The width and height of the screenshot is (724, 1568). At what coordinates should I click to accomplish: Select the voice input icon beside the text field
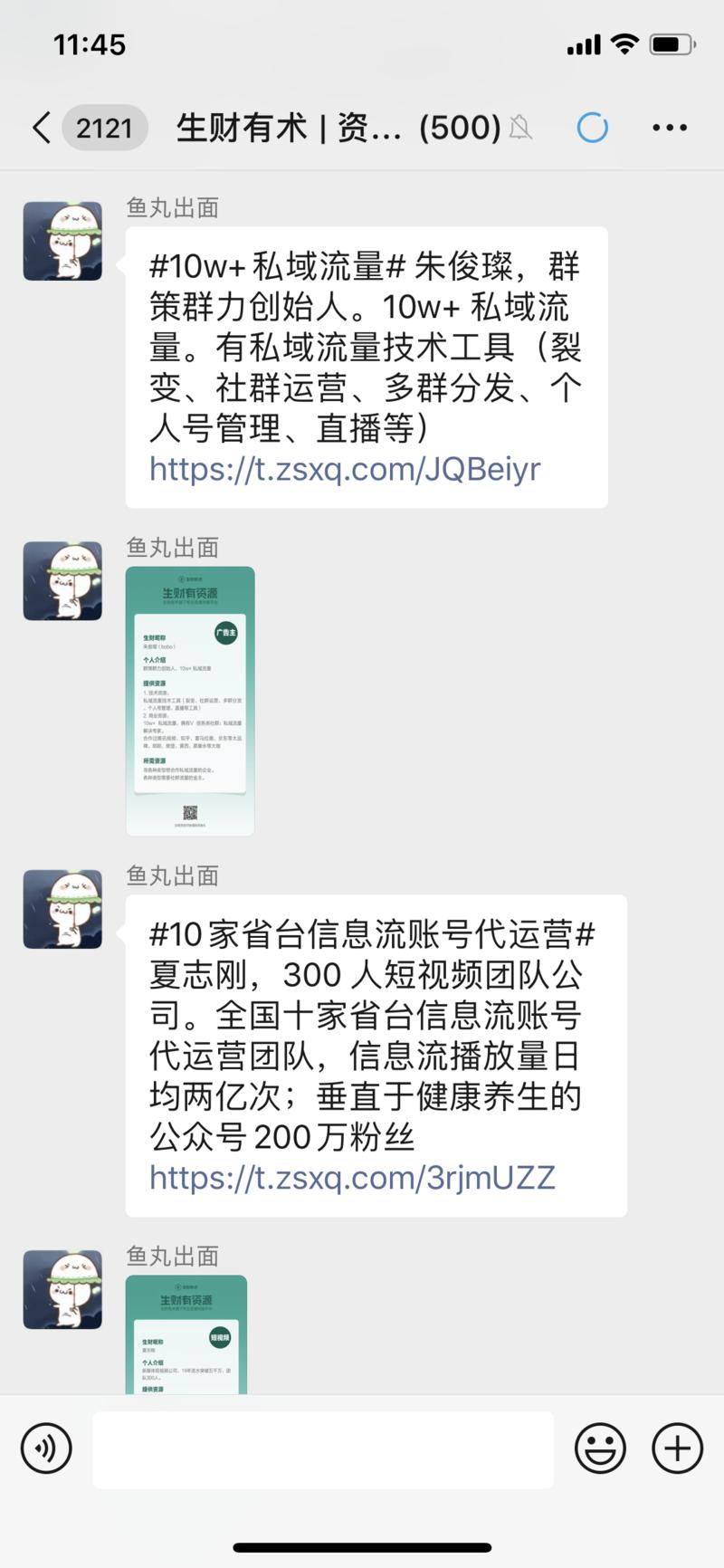coord(45,1448)
